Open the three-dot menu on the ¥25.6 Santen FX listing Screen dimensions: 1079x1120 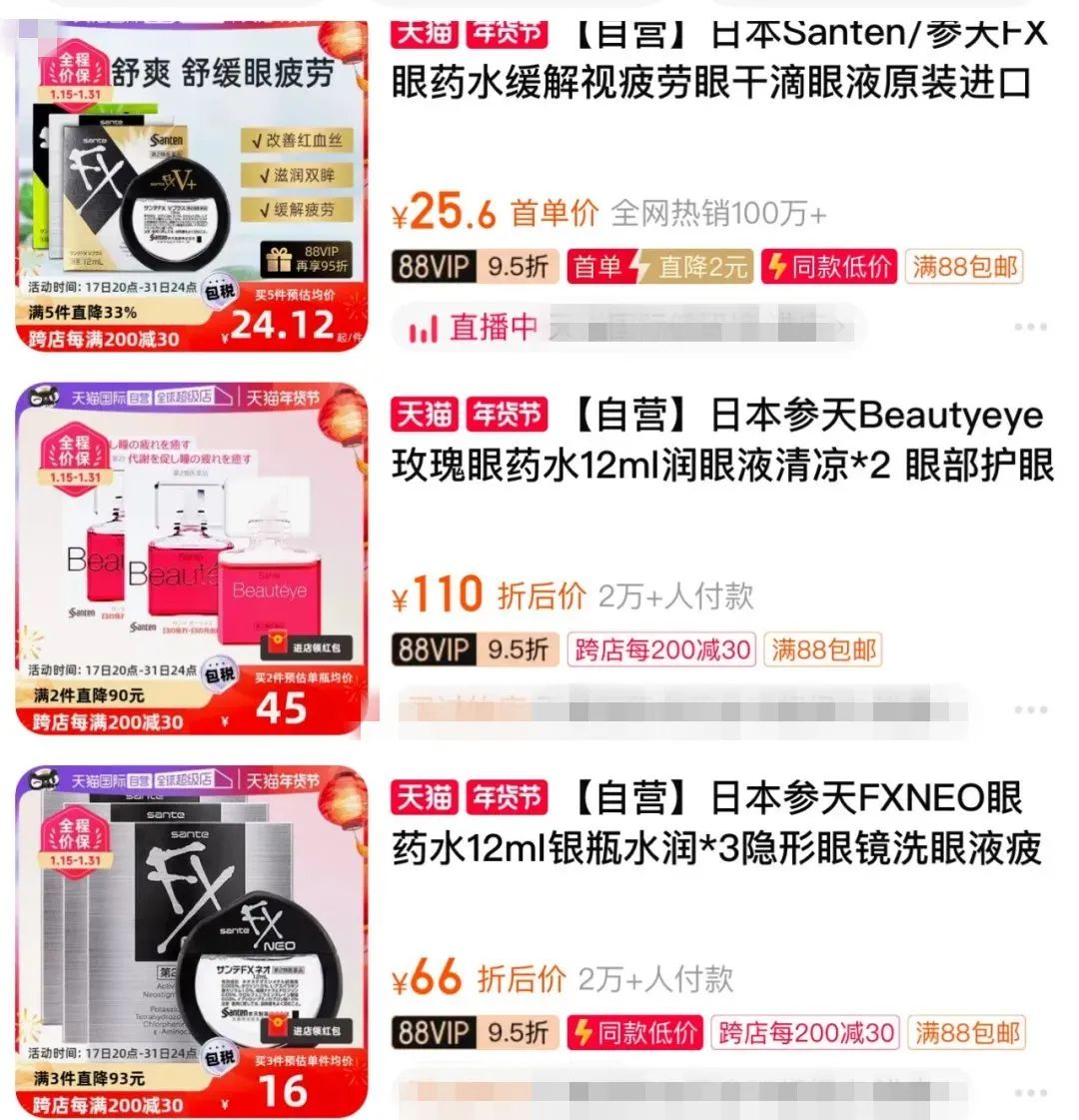1030,327
